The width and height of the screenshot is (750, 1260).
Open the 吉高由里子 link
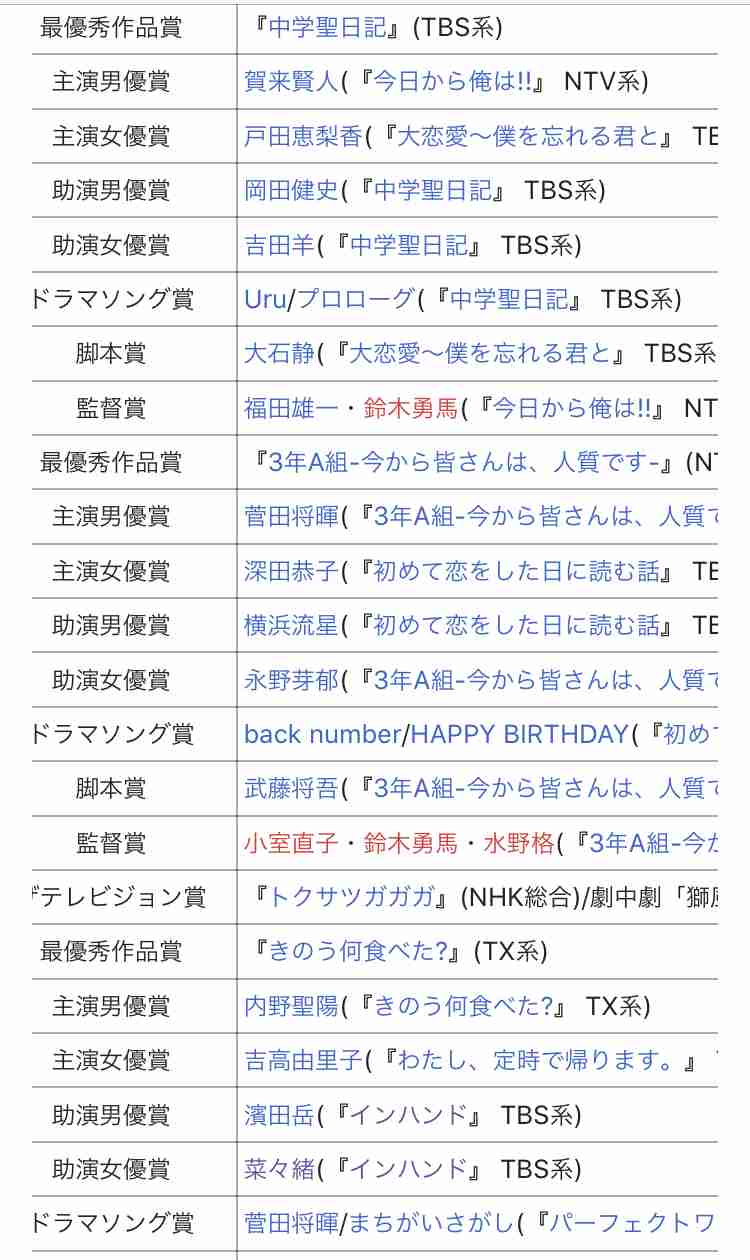(x=303, y=1060)
